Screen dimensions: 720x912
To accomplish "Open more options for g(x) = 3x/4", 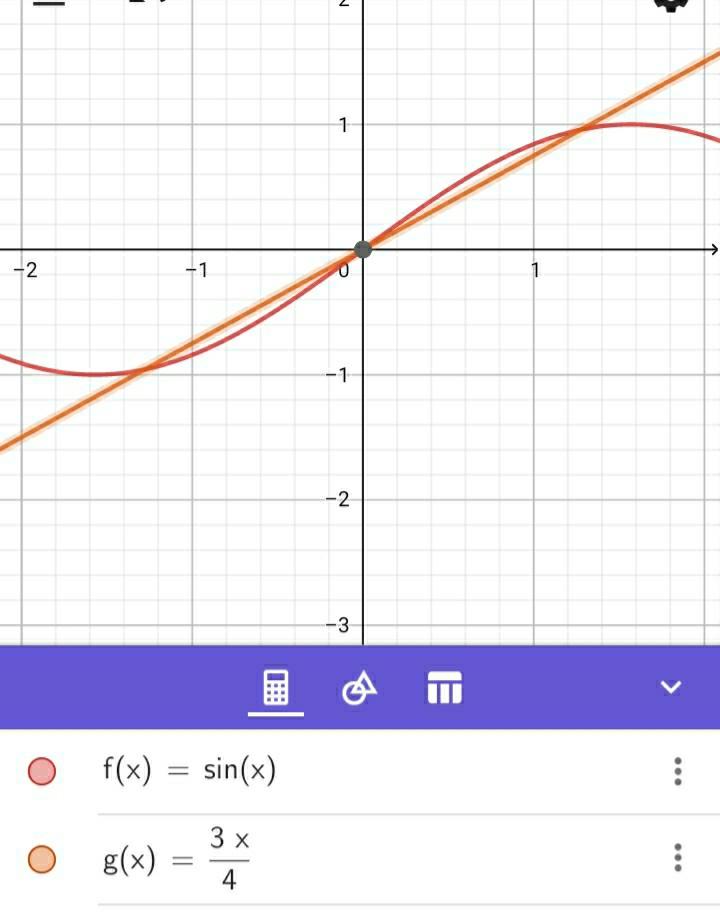I will (x=678, y=858).
